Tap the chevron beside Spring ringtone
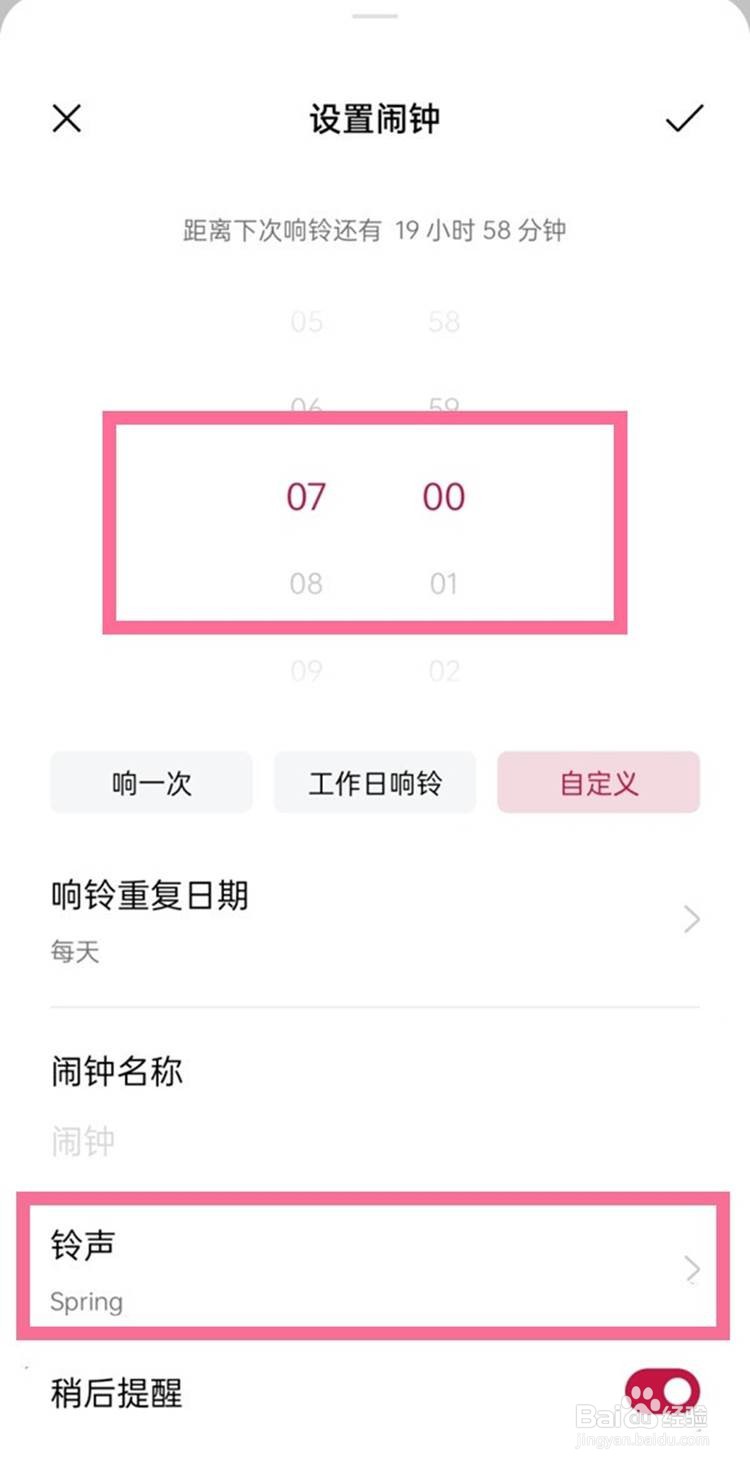750x1466 pixels. click(691, 1269)
